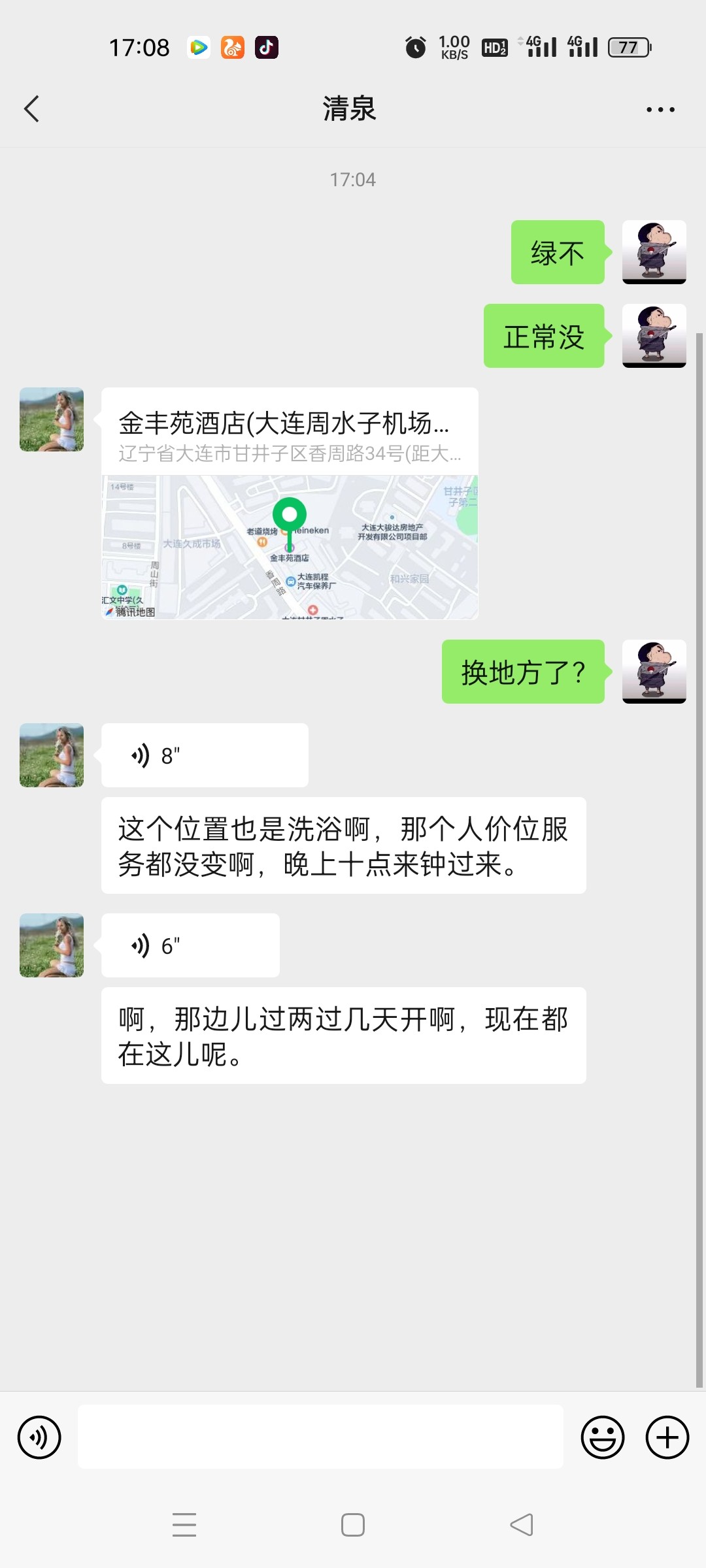Open the 金丰苑酒店 location card
Screen dimensions: 706x1568
290,503
